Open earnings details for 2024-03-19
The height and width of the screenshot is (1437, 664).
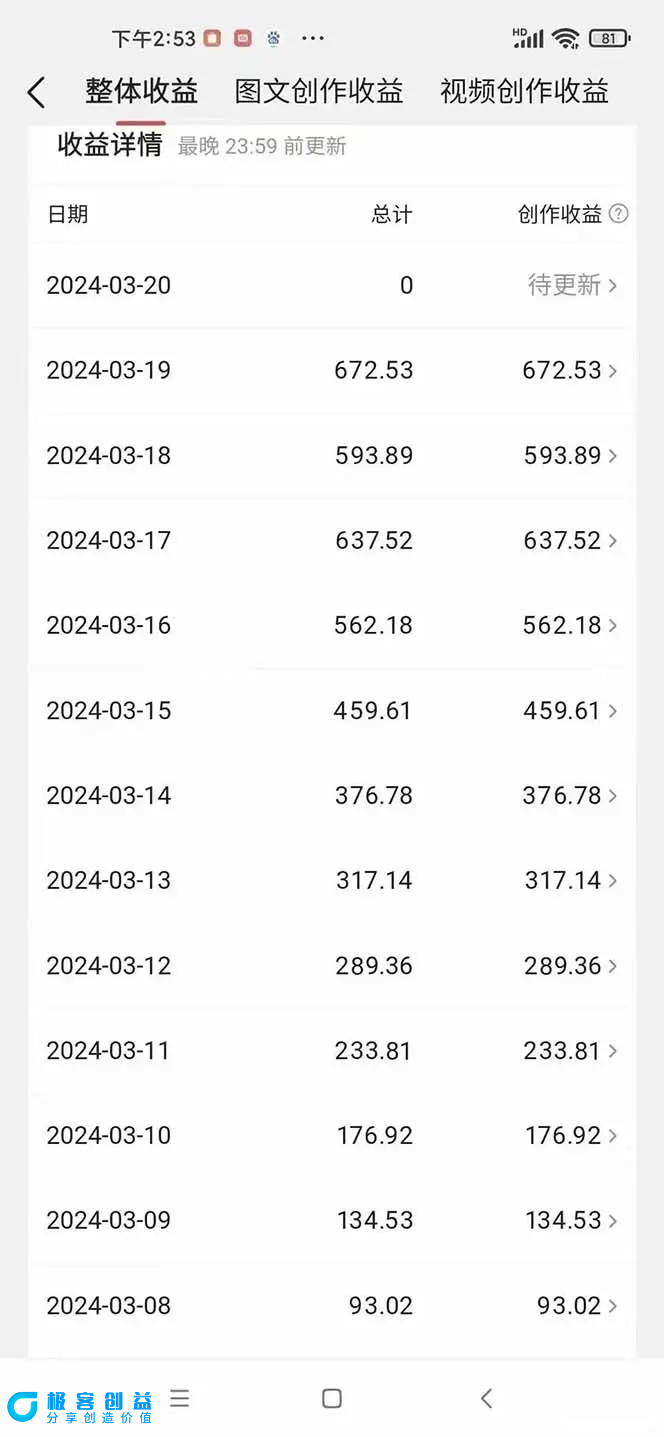[x=612, y=371]
